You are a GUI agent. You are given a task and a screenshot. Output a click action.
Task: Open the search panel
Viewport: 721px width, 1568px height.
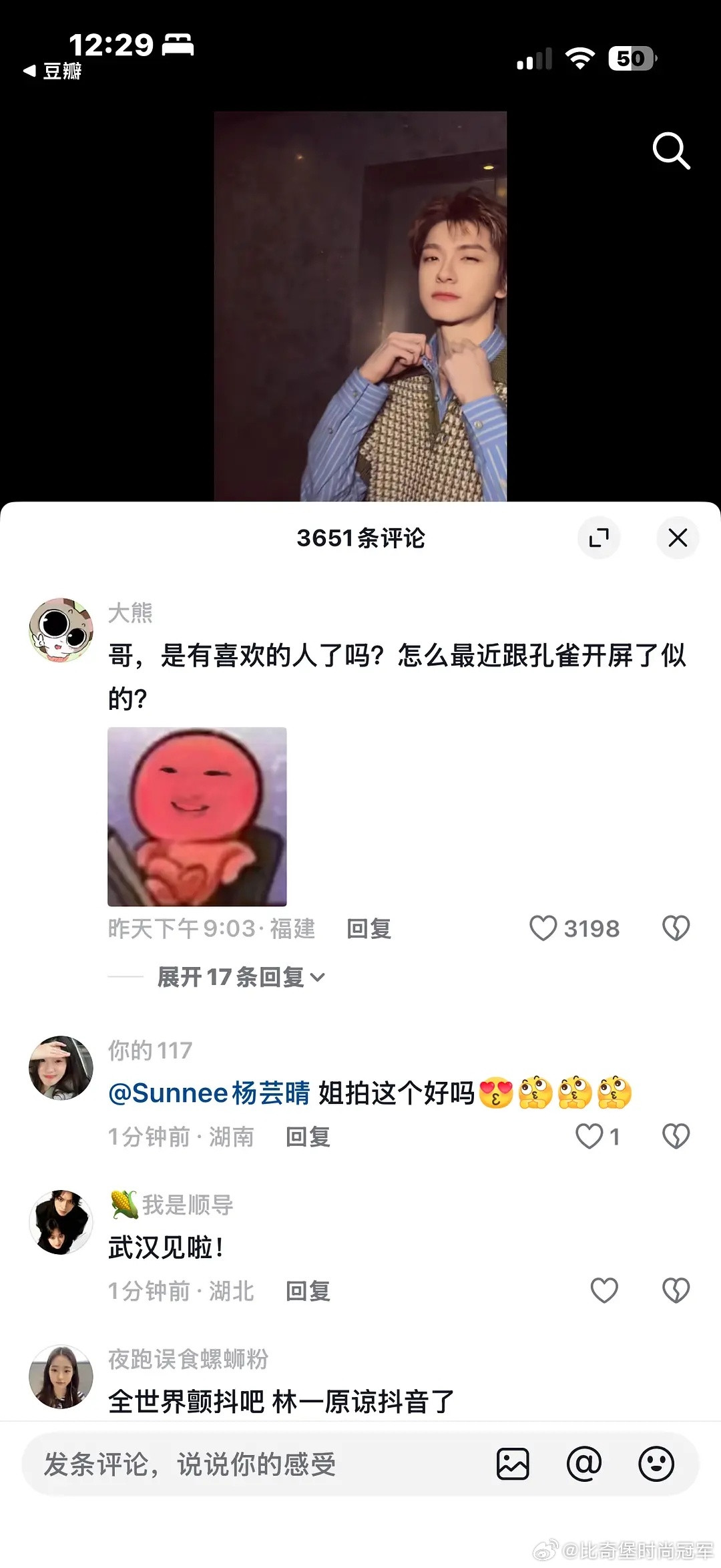coord(671,150)
